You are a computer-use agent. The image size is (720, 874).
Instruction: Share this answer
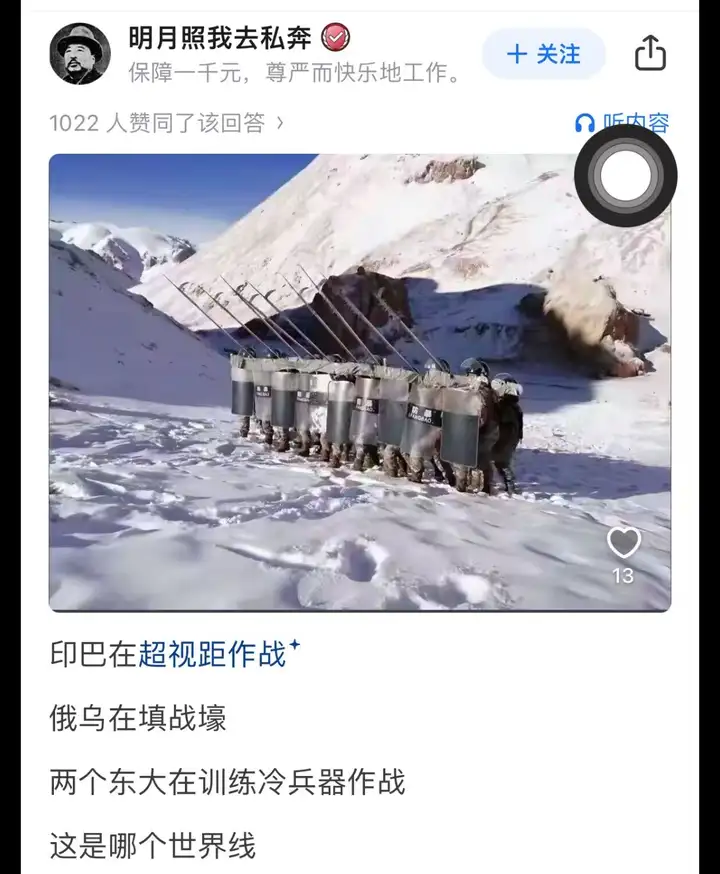click(650, 53)
